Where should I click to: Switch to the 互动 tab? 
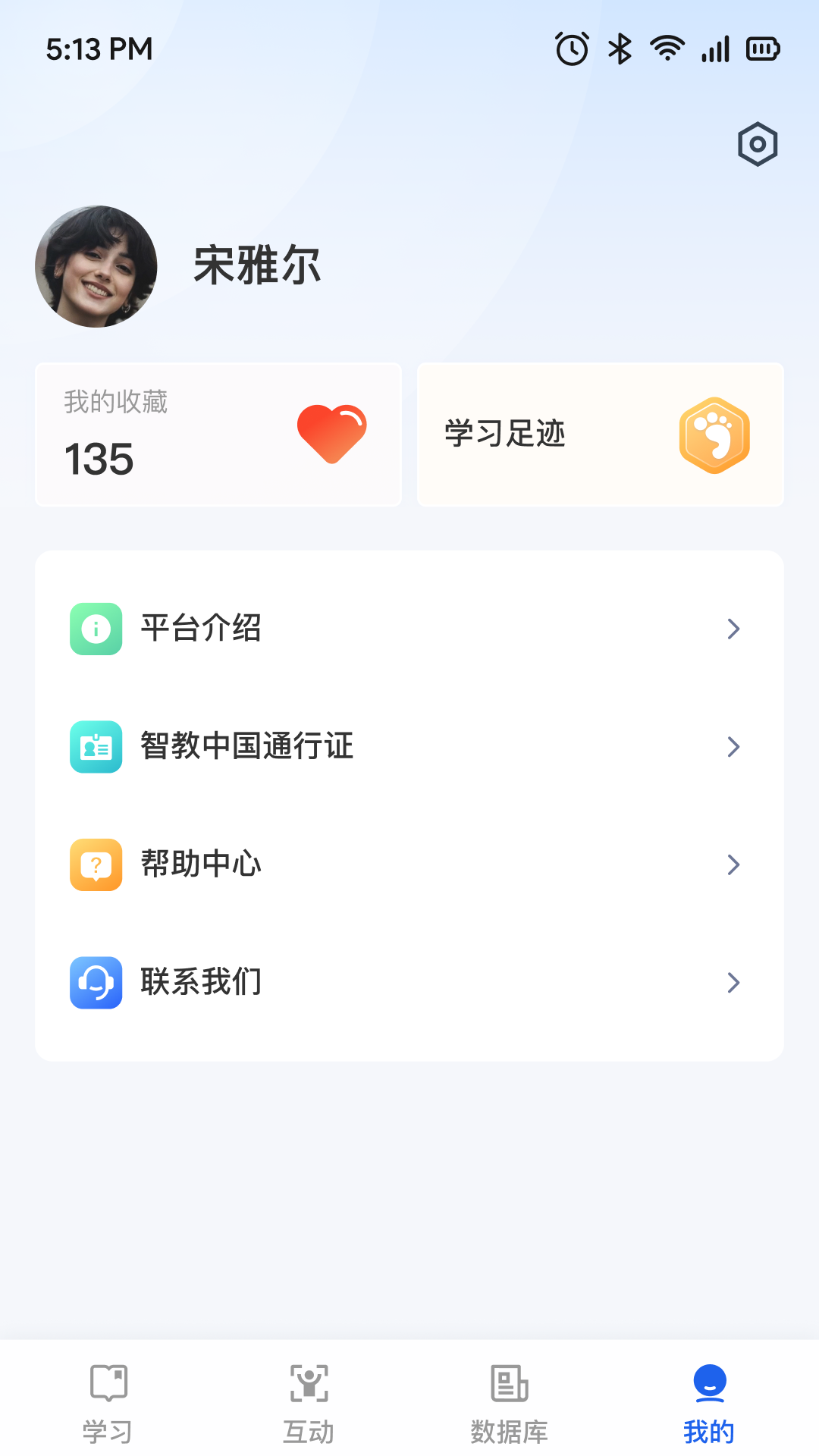click(x=309, y=1403)
